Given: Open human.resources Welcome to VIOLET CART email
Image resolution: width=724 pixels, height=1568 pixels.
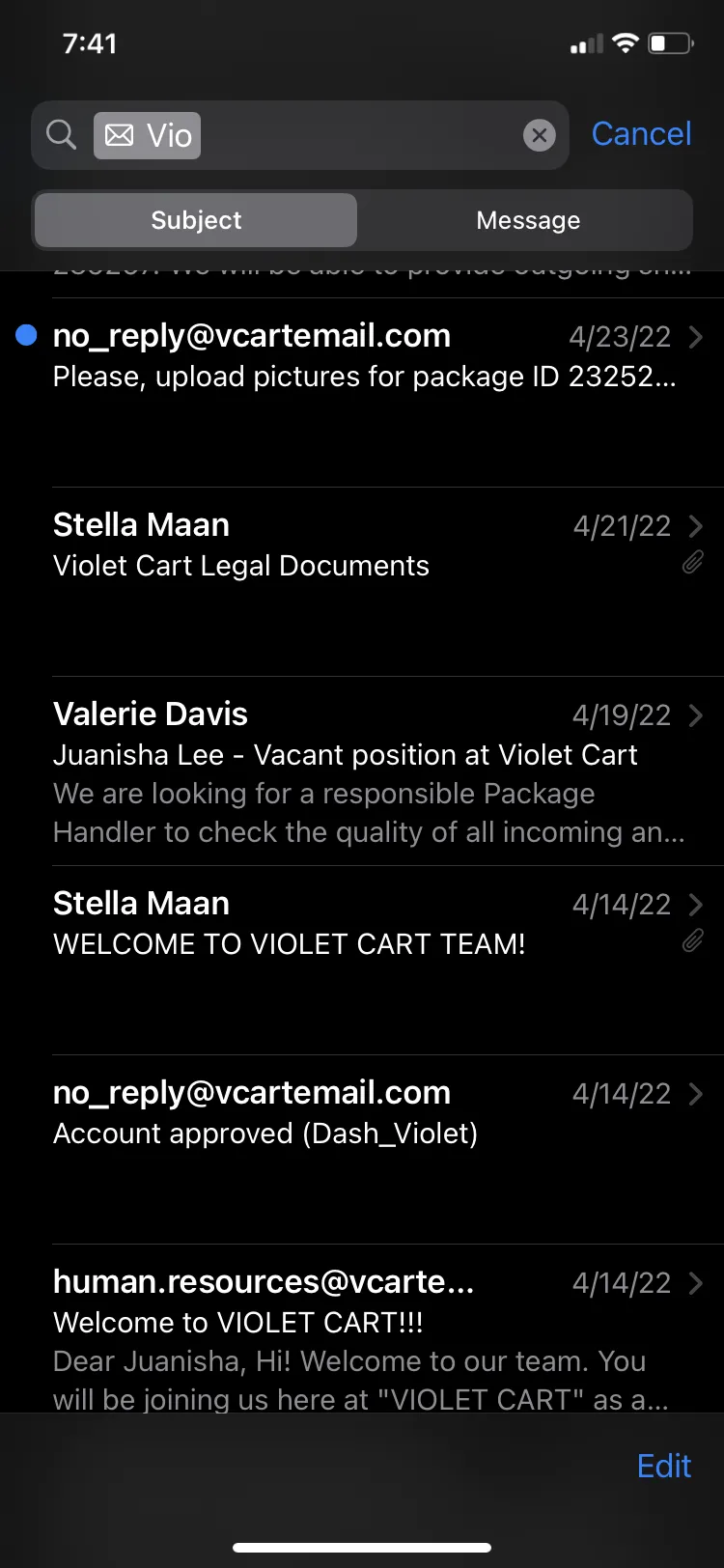Looking at the screenshot, I should 362,1330.
